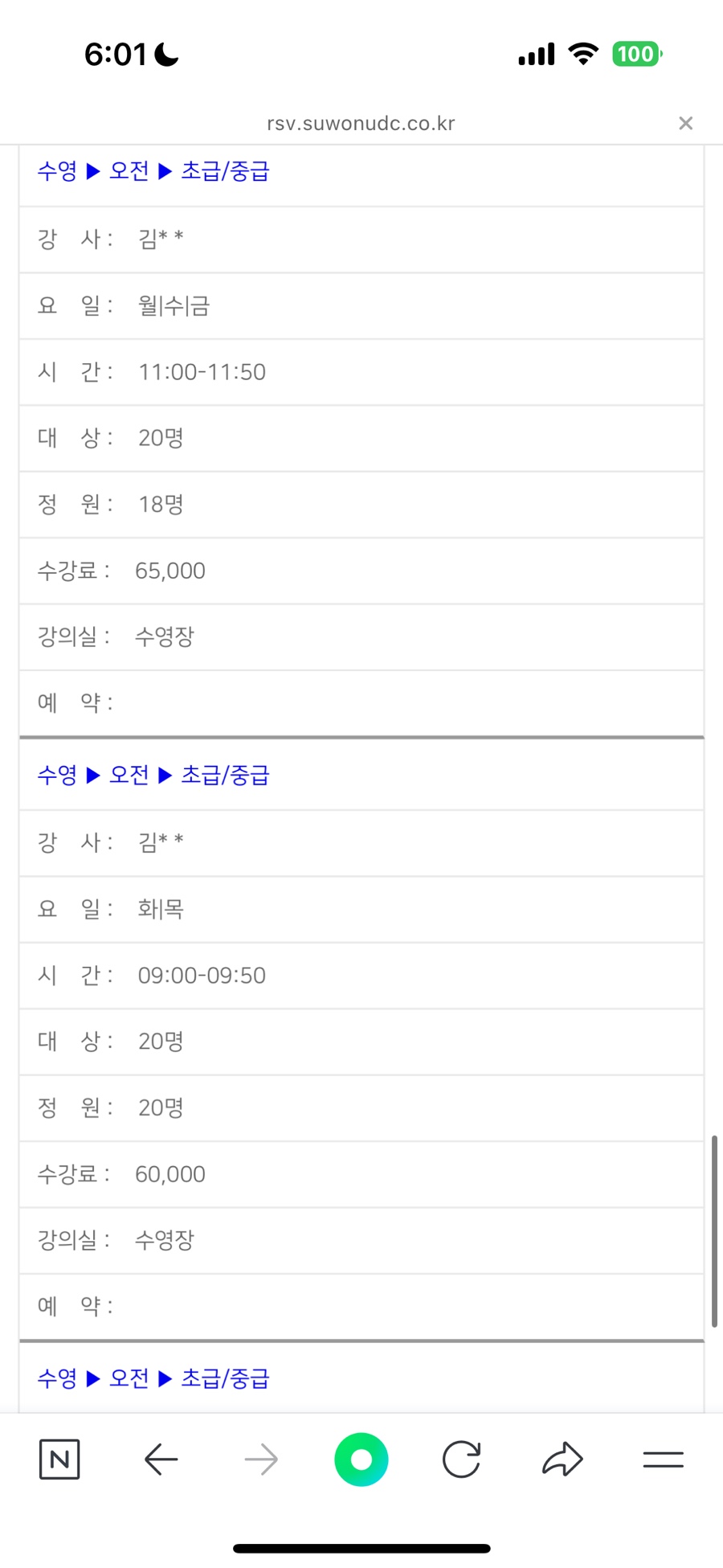This screenshot has width=723, height=1568.
Task: Reload the current page
Action: click(x=462, y=1459)
